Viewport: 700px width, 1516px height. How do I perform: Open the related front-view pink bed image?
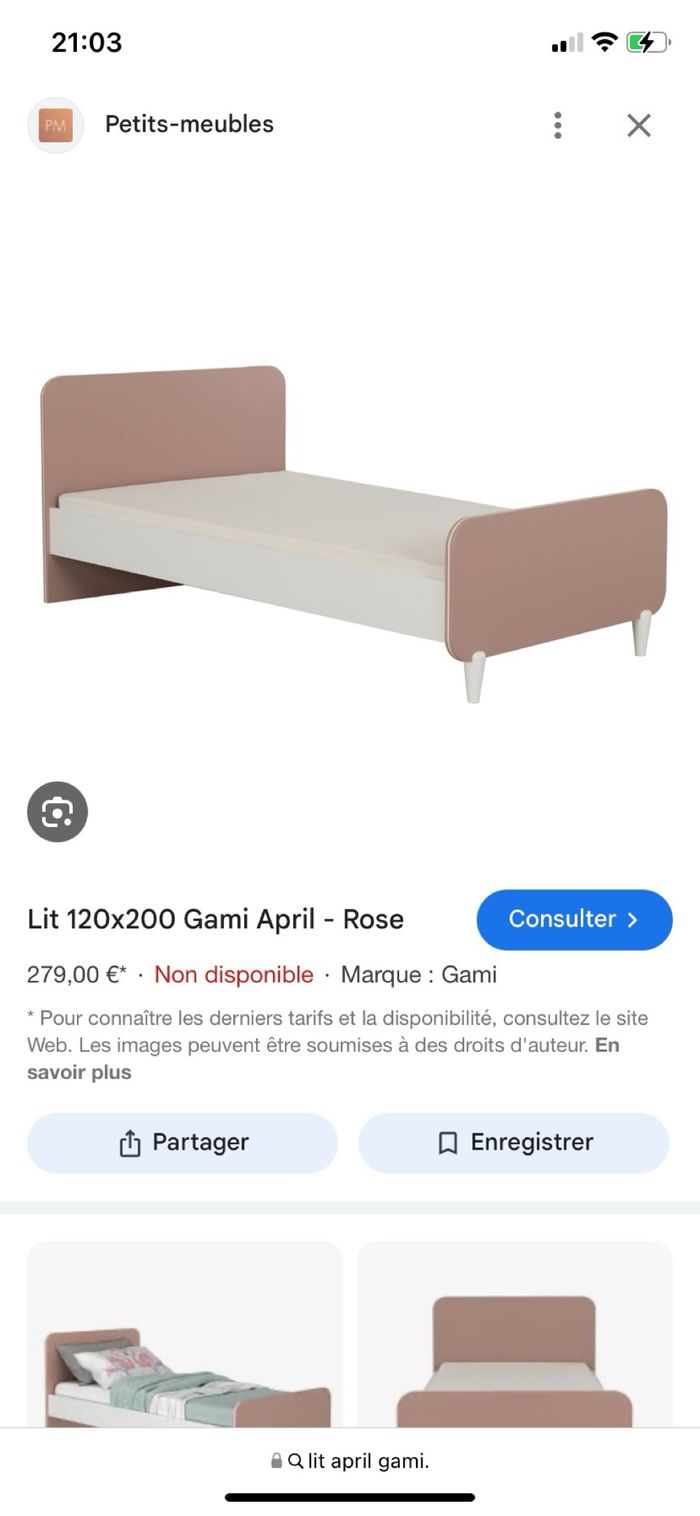pyautogui.click(x=514, y=1335)
